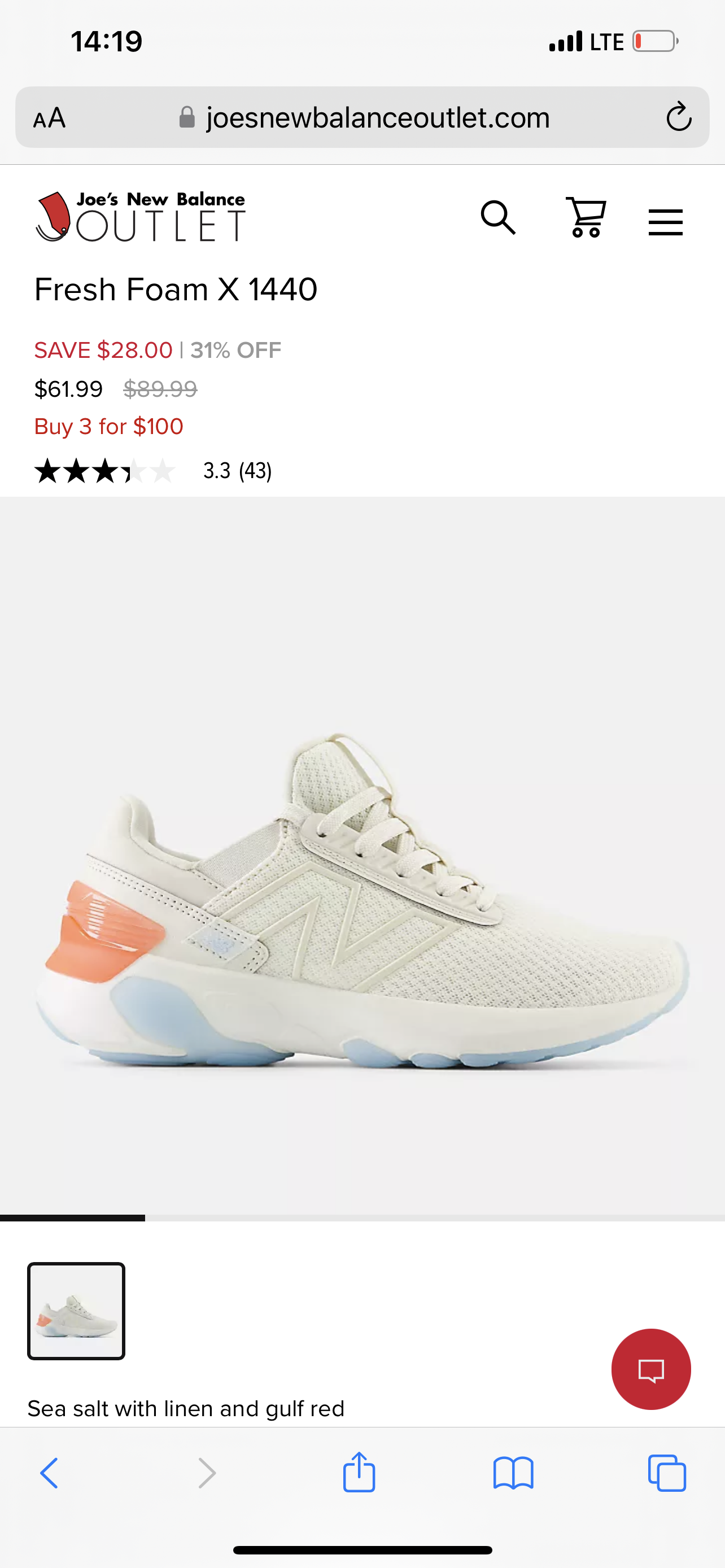Viewport: 725px width, 1568px height.
Task: Open the star rating reviews
Action: coord(152,471)
